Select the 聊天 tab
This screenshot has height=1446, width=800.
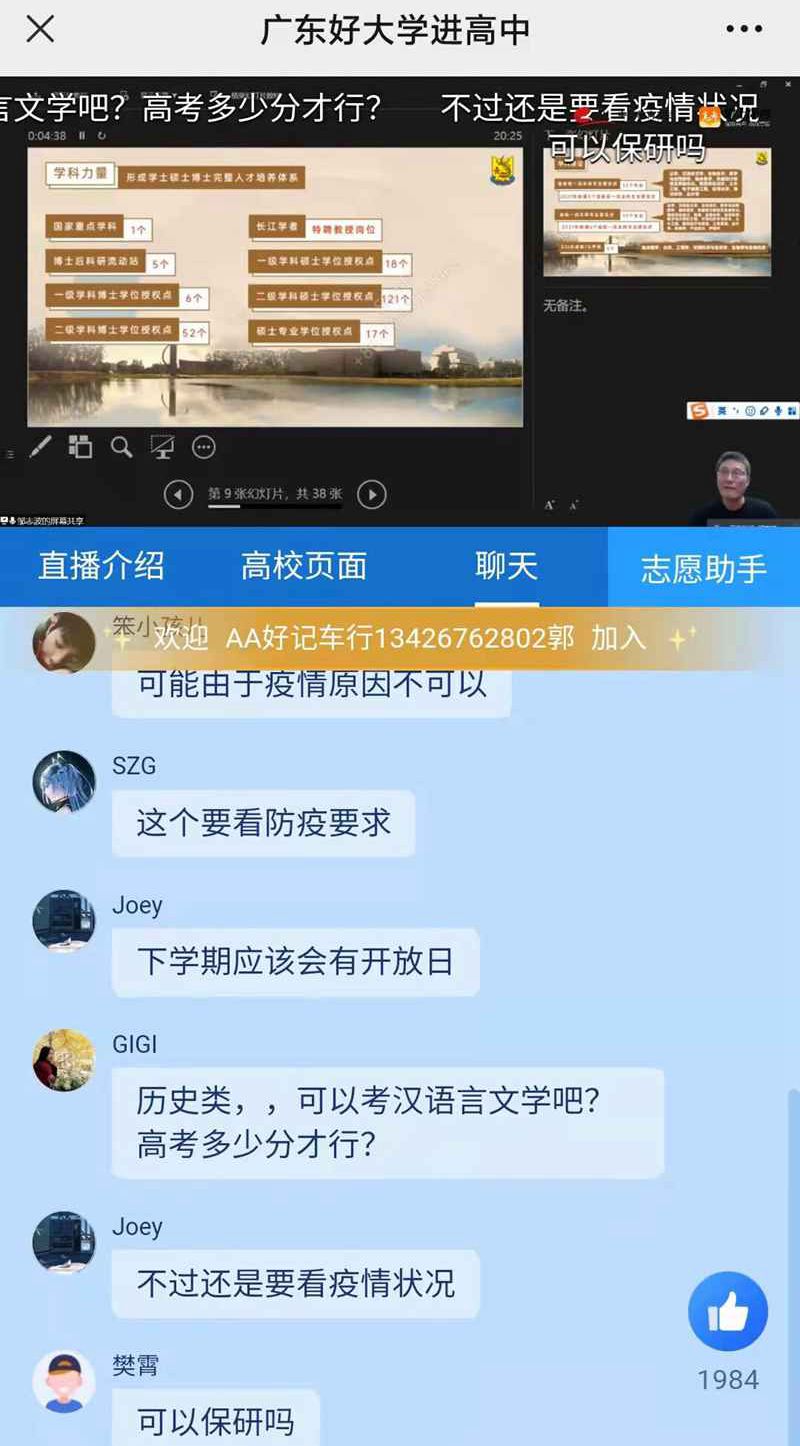tap(506, 566)
